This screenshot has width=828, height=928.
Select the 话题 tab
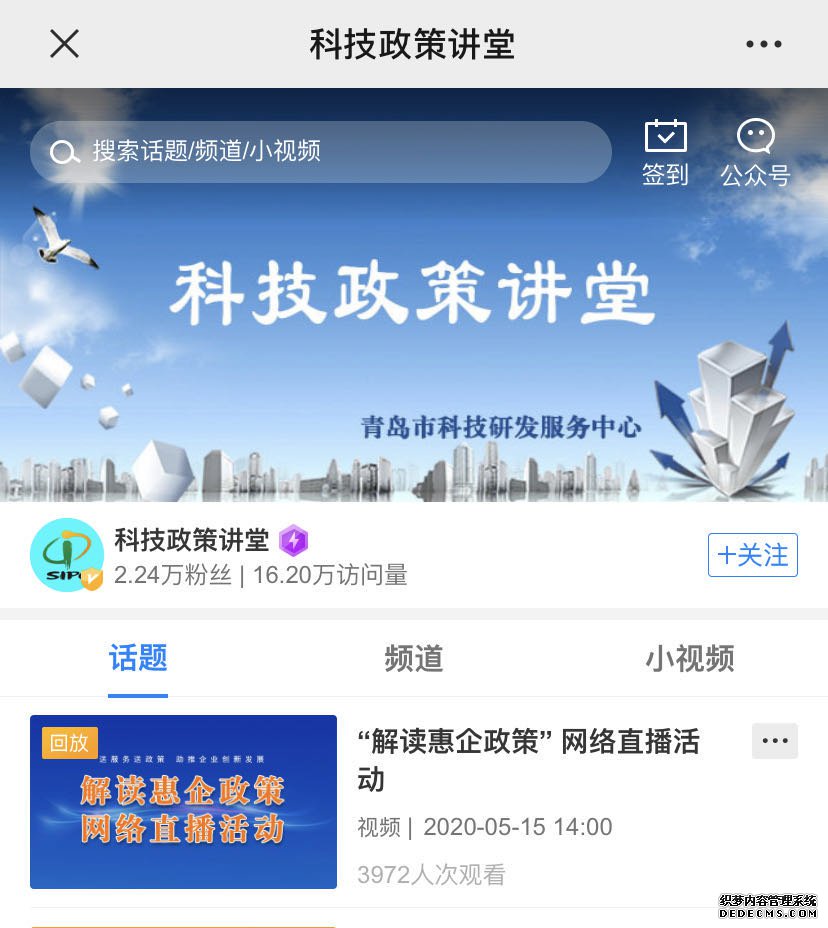138,659
